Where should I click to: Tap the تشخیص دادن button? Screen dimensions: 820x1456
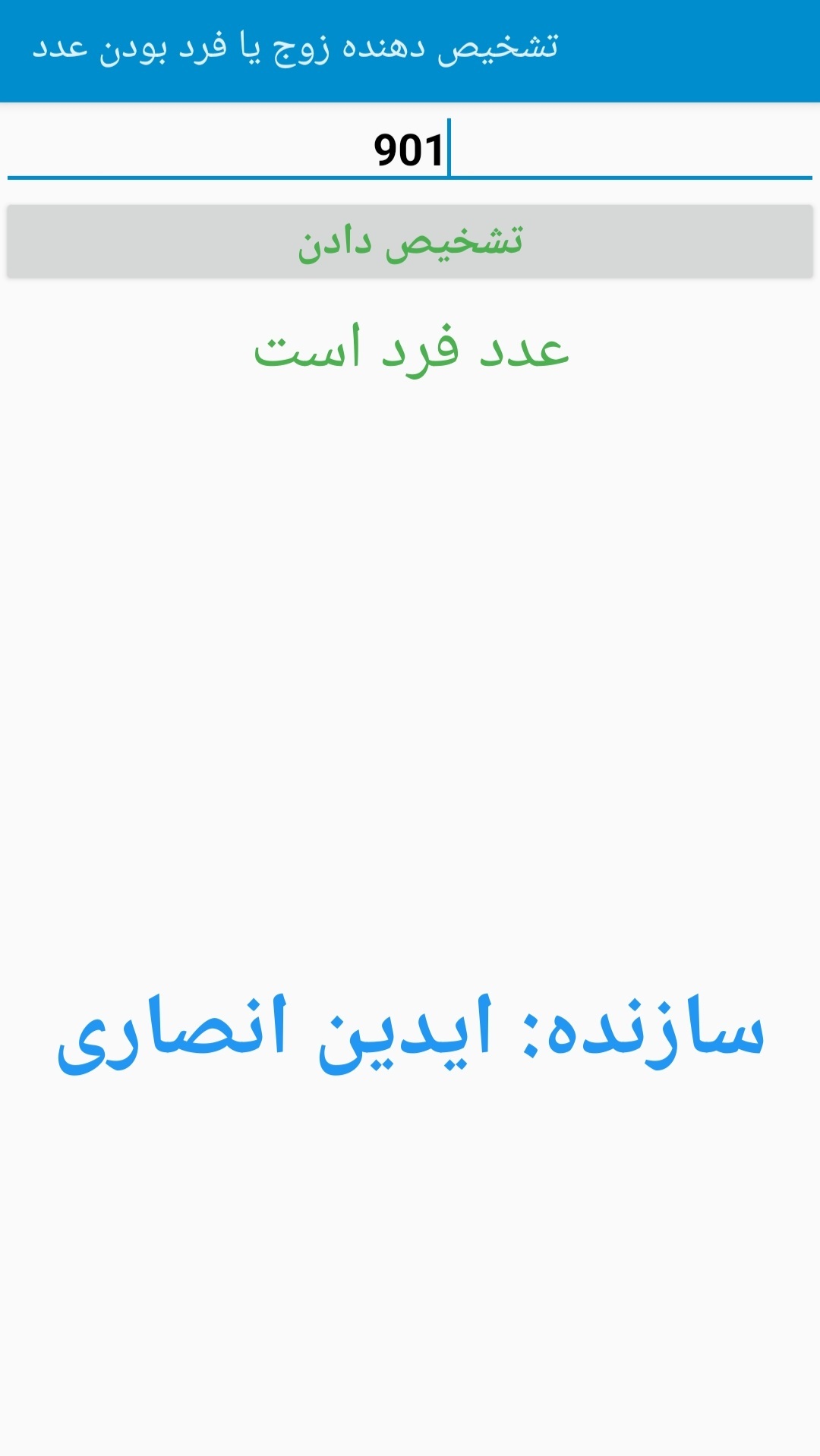click(x=410, y=241)
